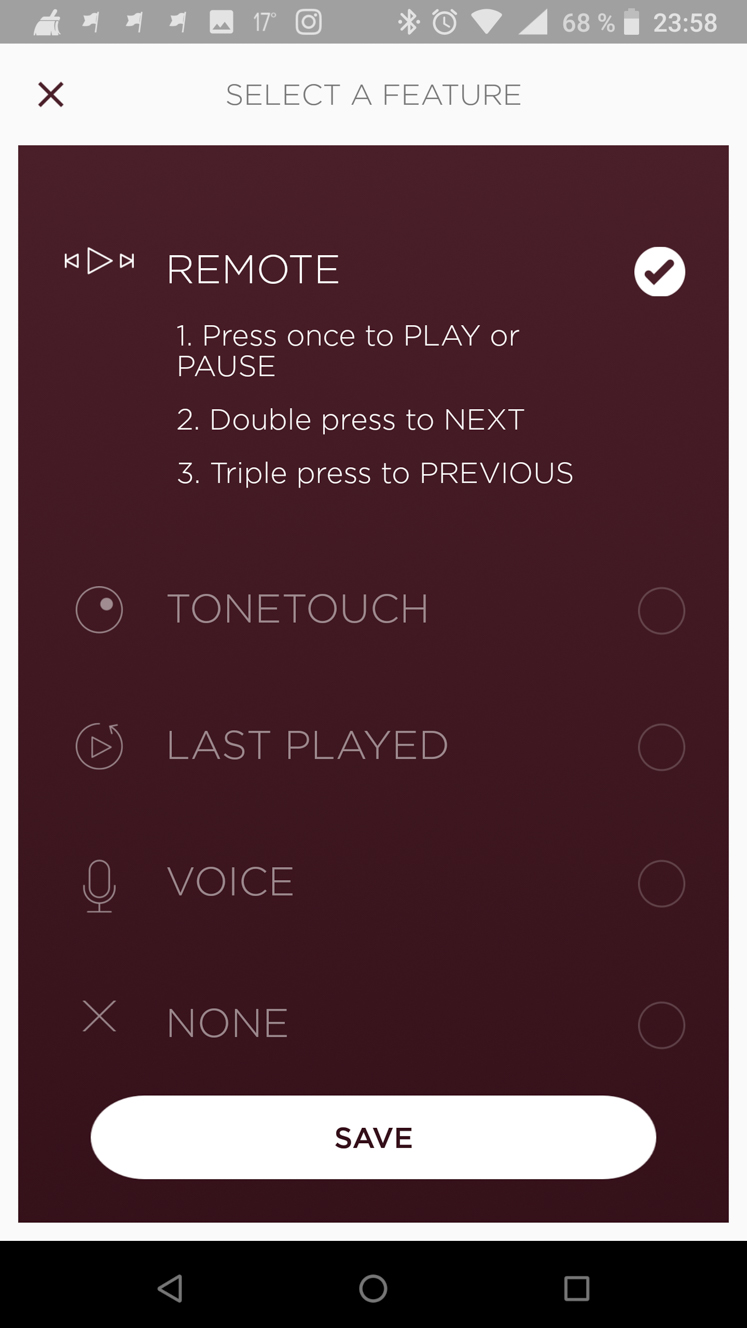Open recent apps from the navigation bar
This screenshot has width=747, height=1328.
576,1288
